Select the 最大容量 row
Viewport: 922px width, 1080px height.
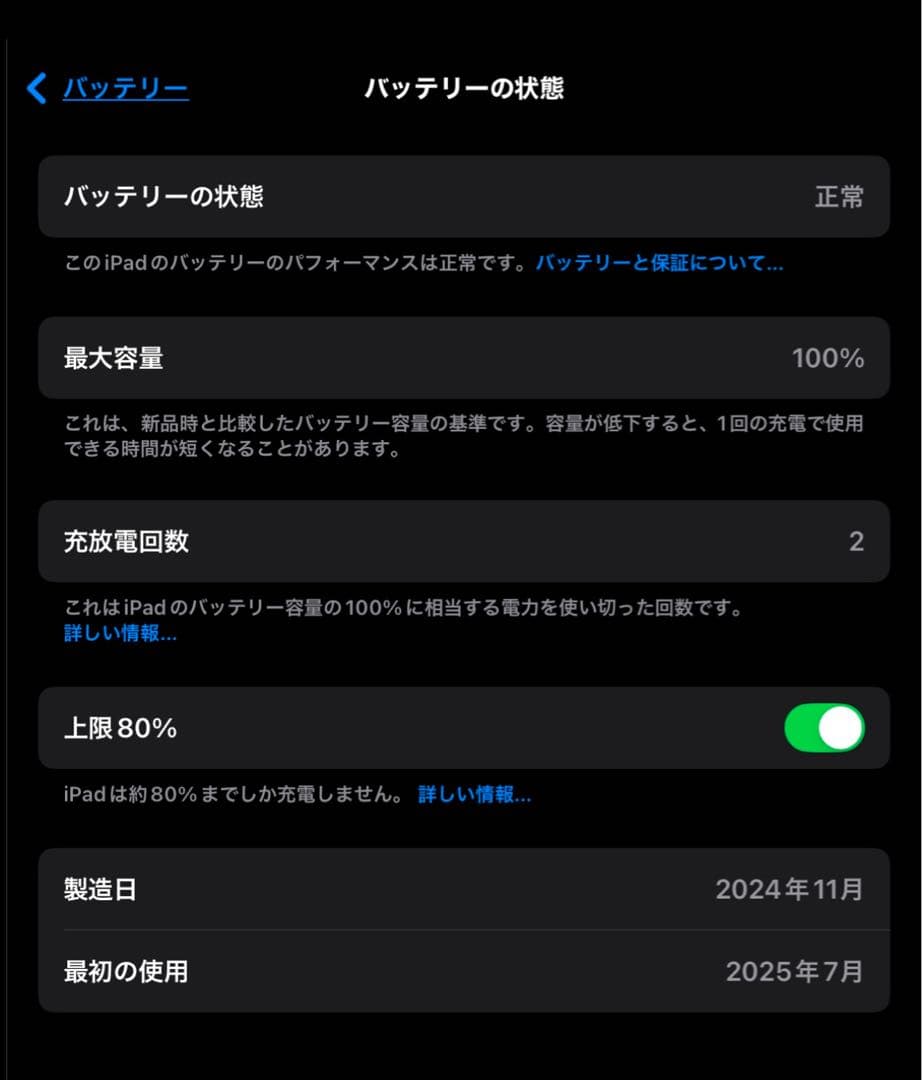point(460,358)
